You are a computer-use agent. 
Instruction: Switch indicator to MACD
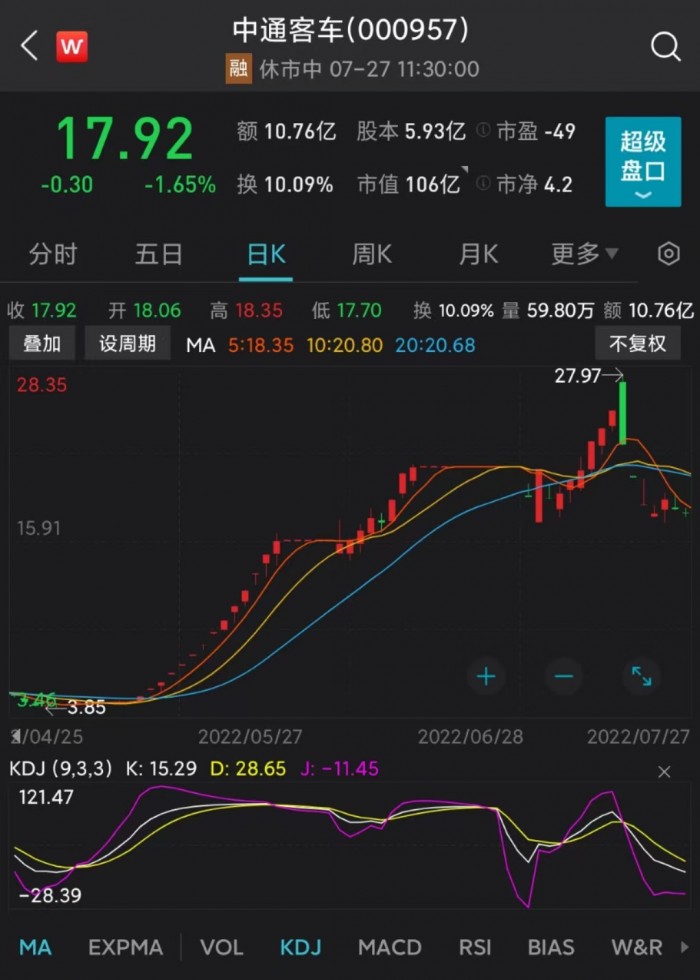click(x=389, y=947)
